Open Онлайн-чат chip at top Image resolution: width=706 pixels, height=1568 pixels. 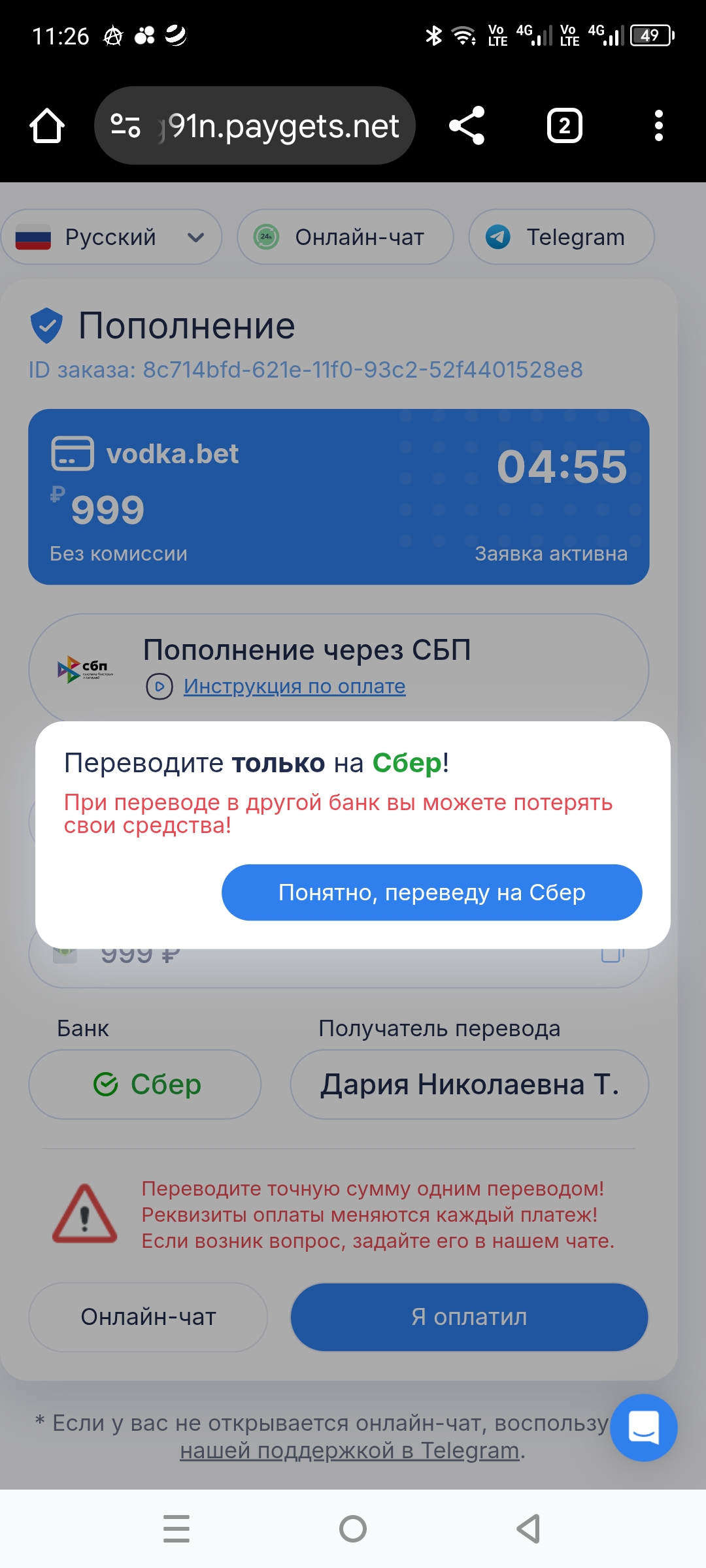(x=345, y=237)
